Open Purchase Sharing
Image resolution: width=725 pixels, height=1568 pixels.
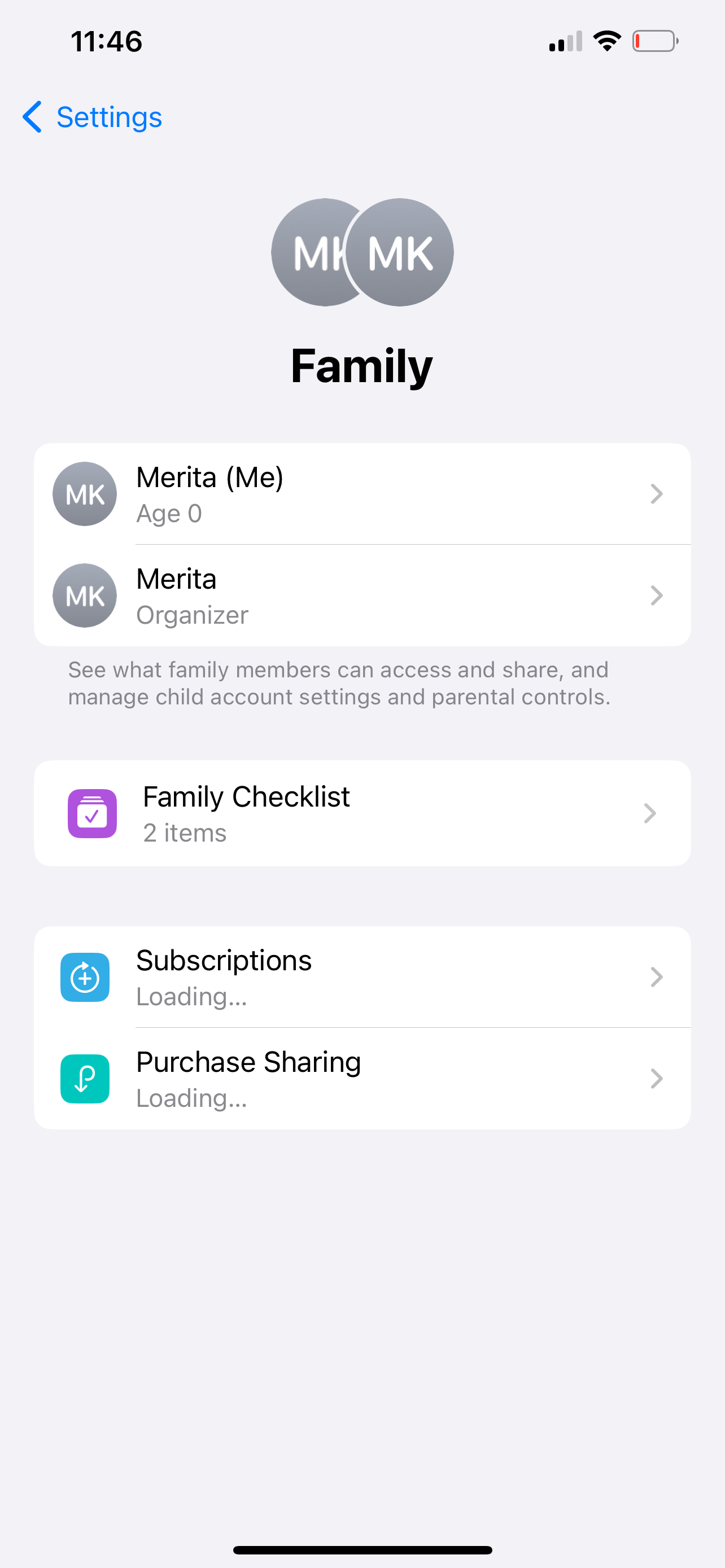click(361, 1079)
